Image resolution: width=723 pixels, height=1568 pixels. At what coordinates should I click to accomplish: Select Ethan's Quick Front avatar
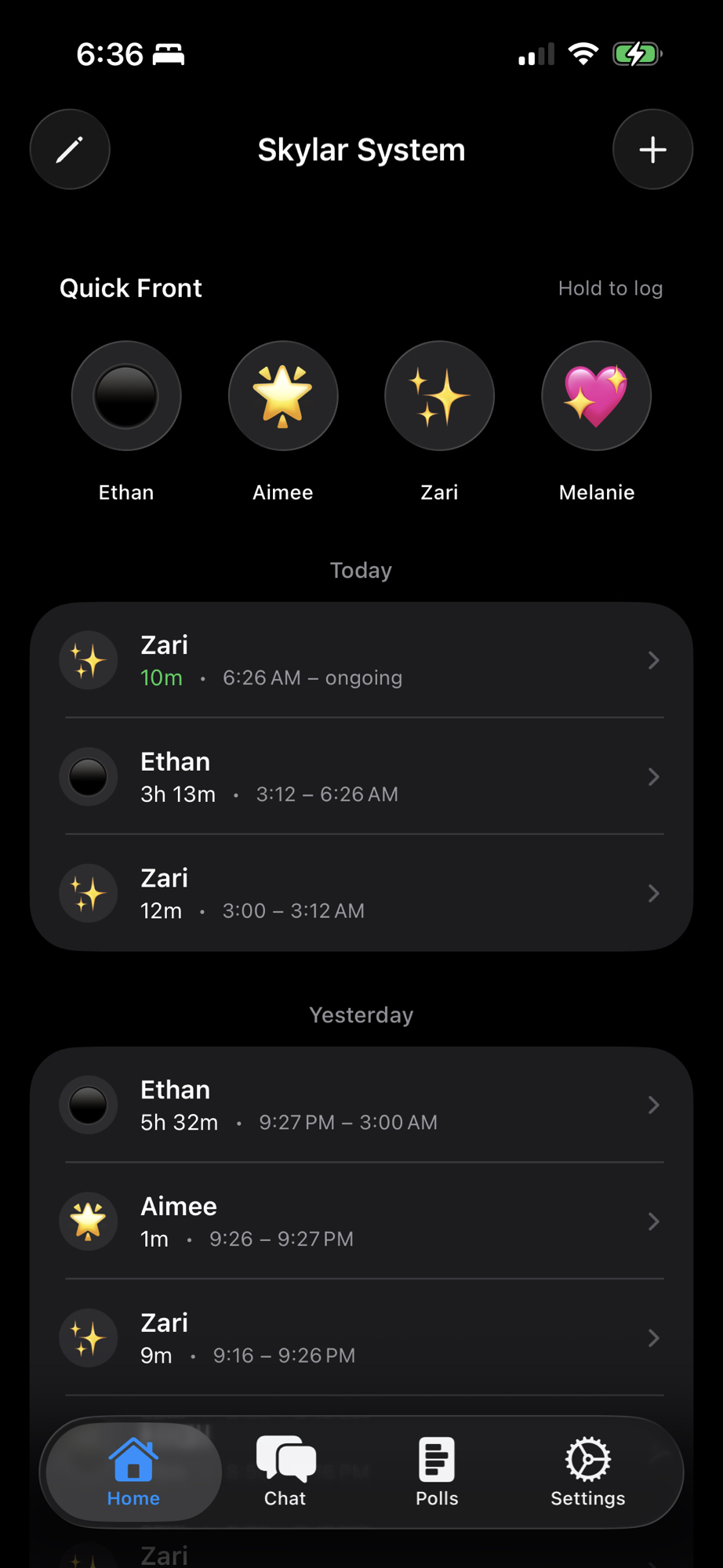point(125,396)
